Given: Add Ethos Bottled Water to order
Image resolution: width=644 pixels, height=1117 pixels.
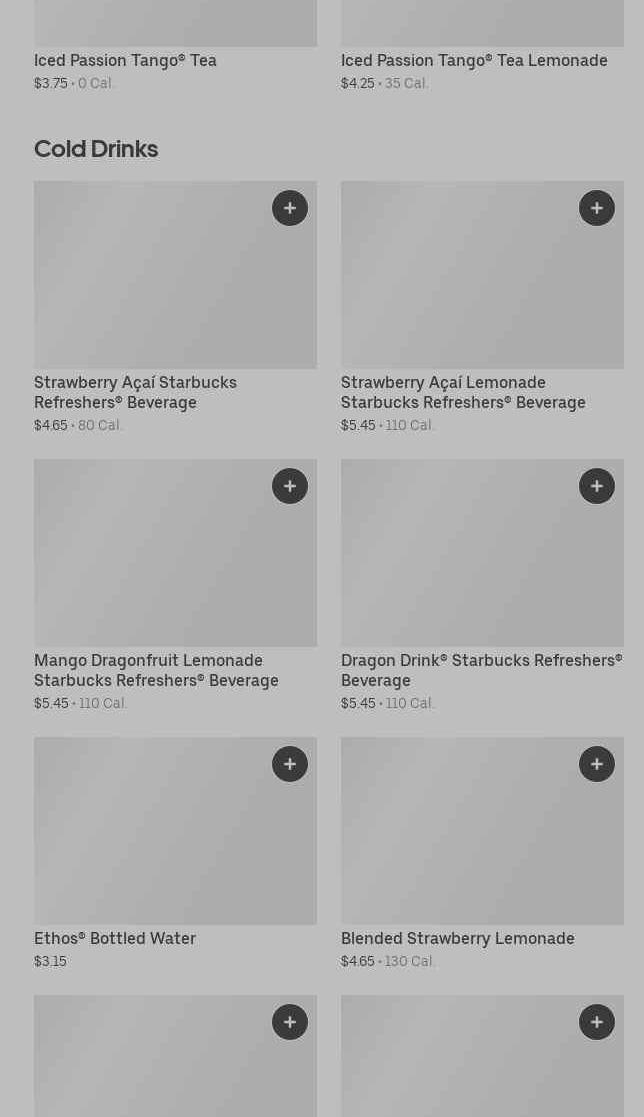Looking at the screenshot, I should (290, 764).
